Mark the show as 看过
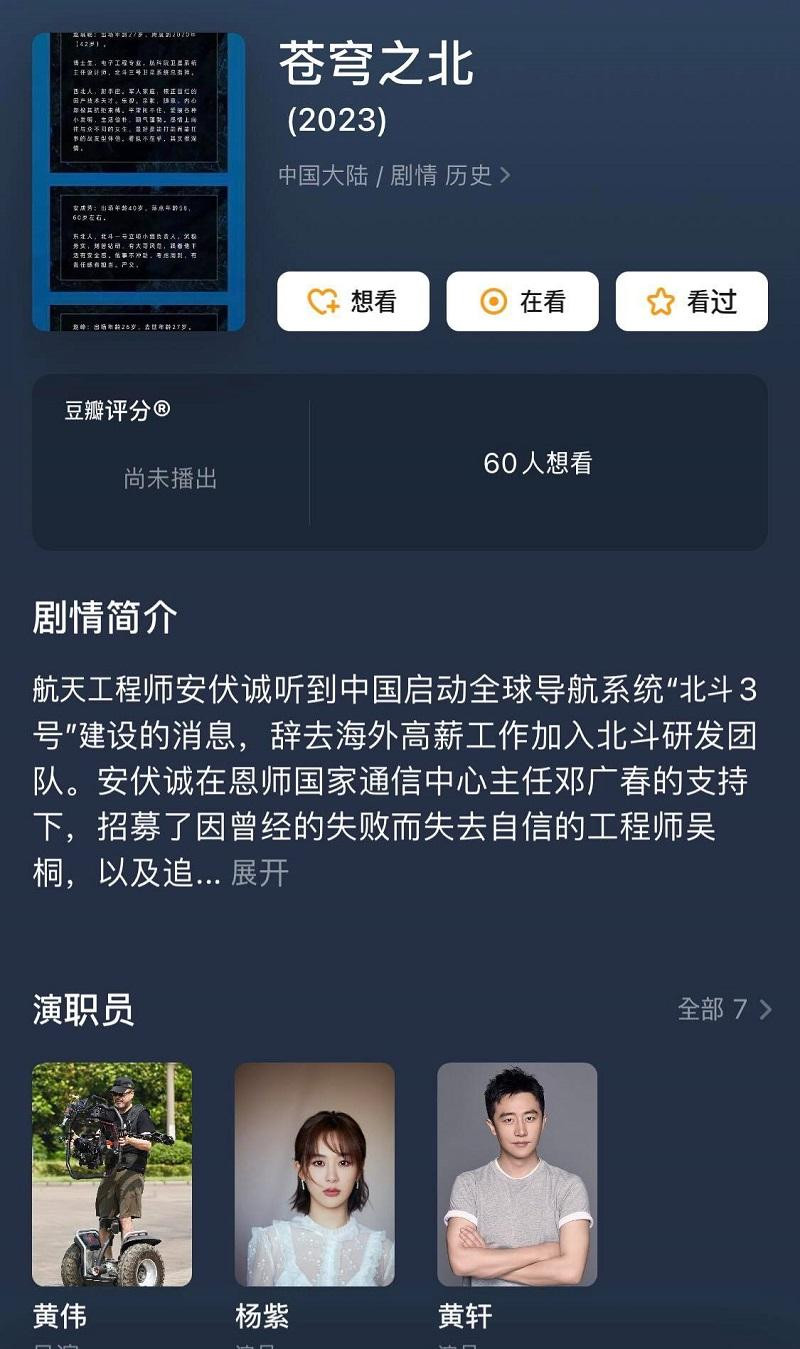 coord(691,301)
